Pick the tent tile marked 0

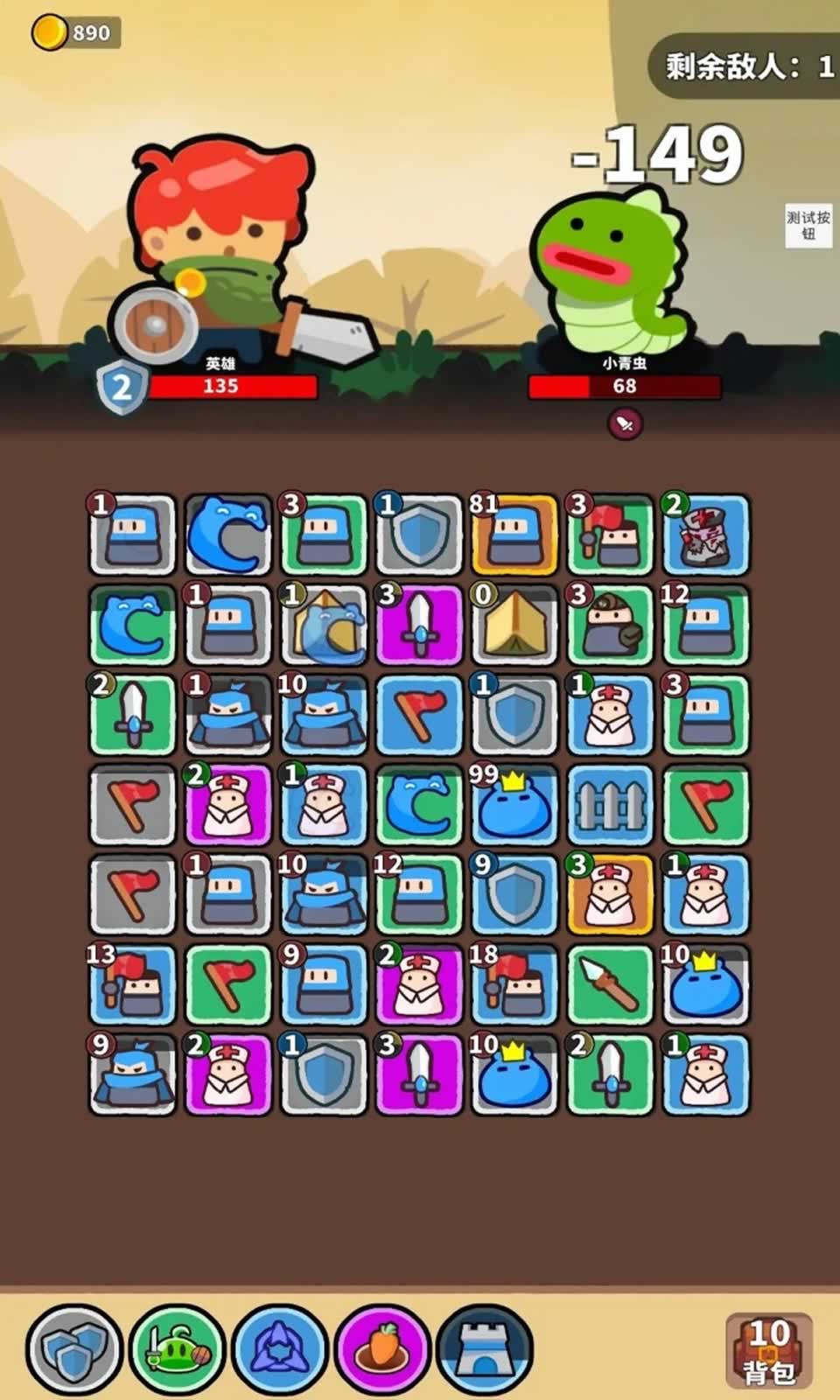point(514,625)
